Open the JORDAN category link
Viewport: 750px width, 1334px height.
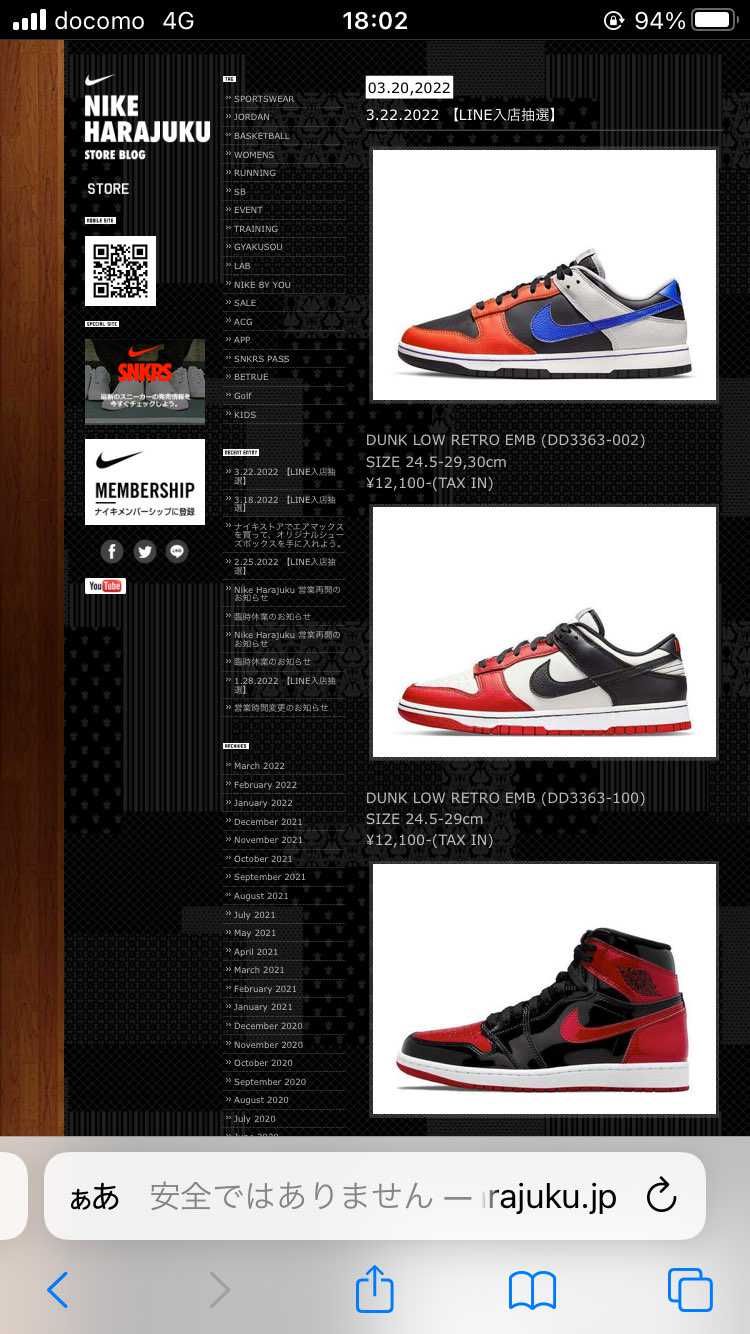251,117
